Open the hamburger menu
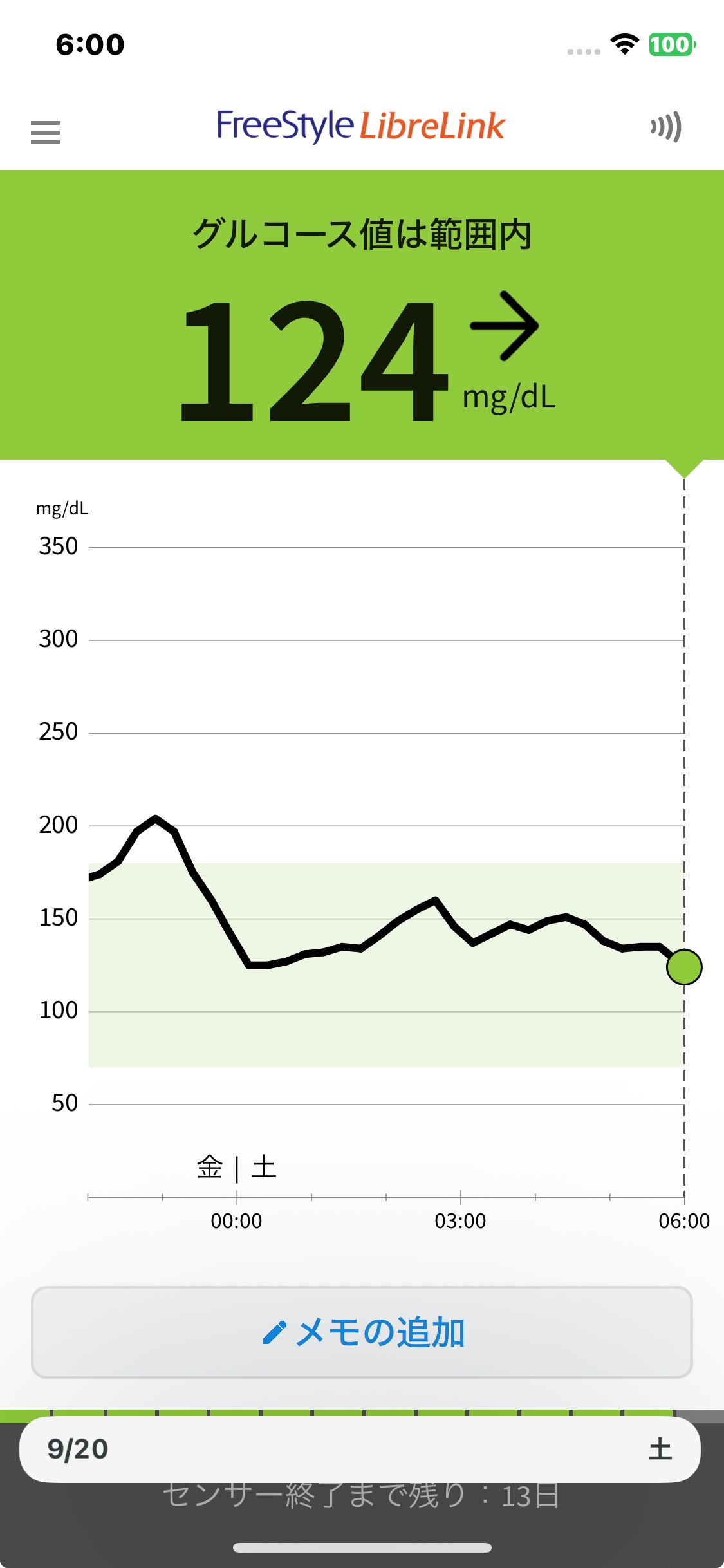 point(45,133)
